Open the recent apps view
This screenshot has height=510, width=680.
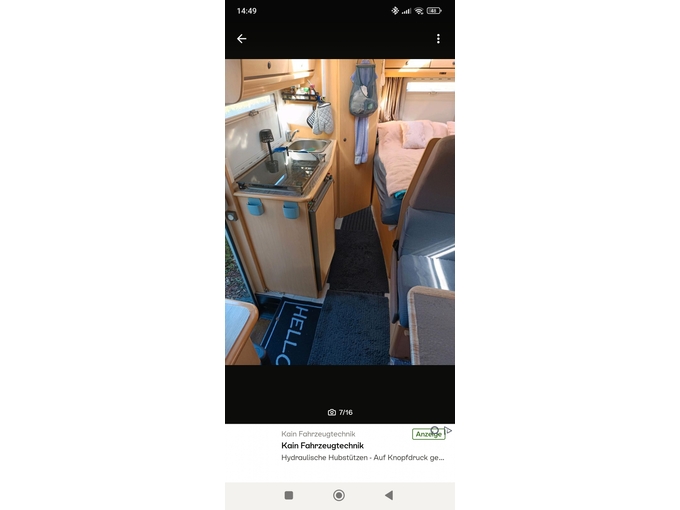pos(289,495)
